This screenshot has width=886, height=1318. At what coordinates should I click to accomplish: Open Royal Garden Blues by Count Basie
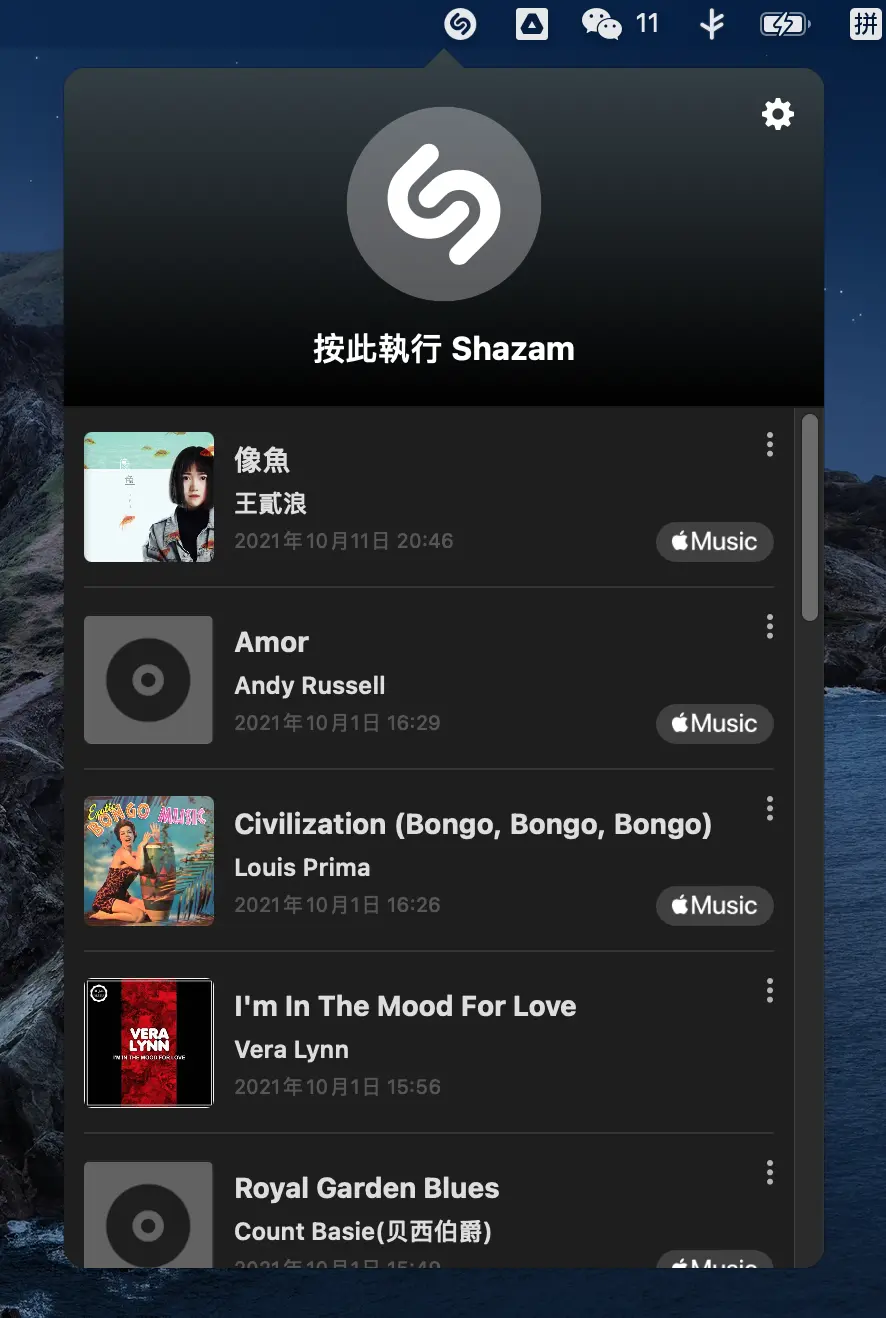point(366,1188)
